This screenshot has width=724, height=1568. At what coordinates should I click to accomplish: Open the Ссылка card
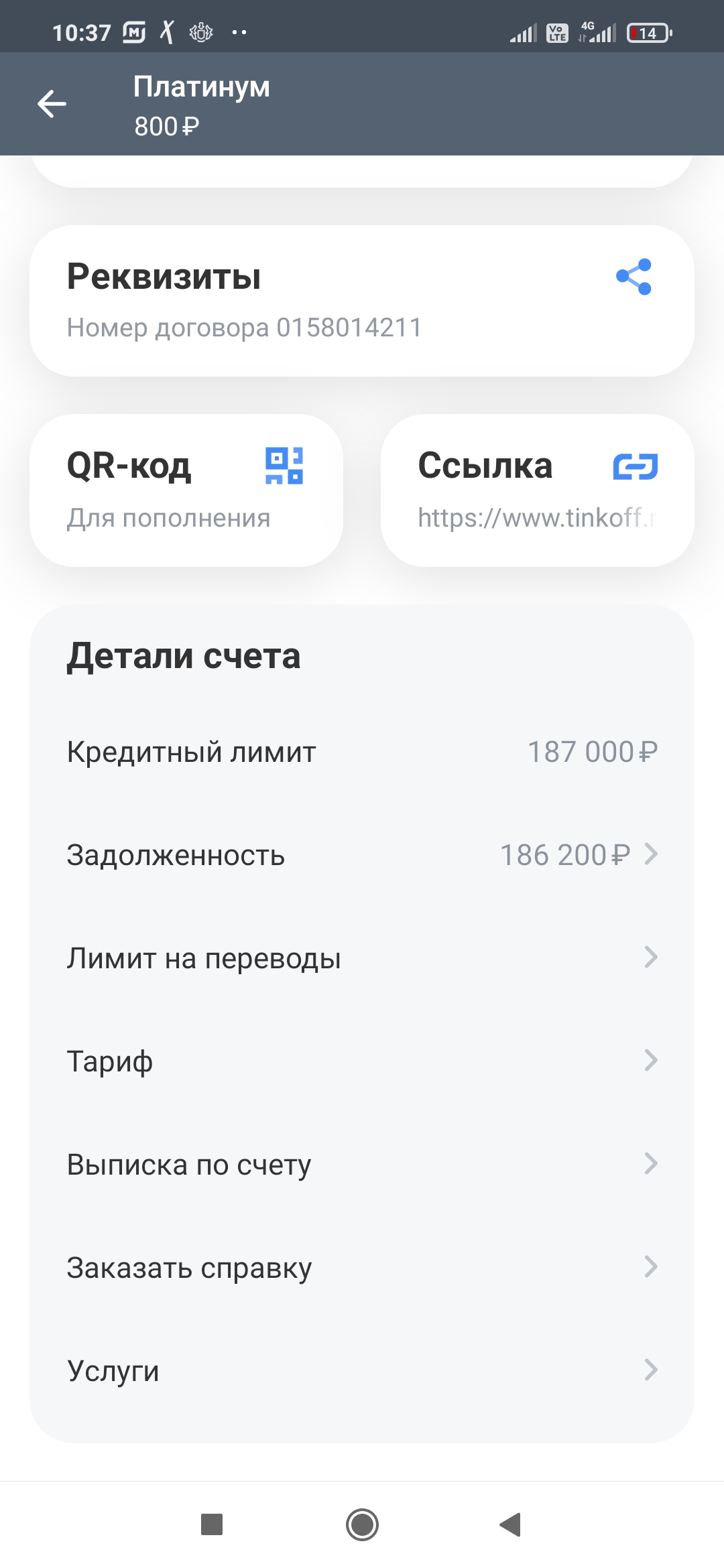pyautogui.click(x=538, y=491)
